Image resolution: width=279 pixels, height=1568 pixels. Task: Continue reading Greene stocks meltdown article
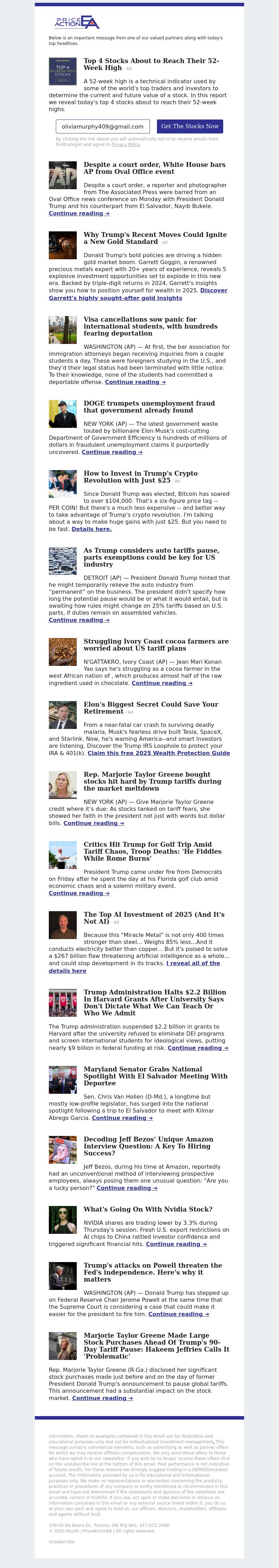[x=94, y=823]
